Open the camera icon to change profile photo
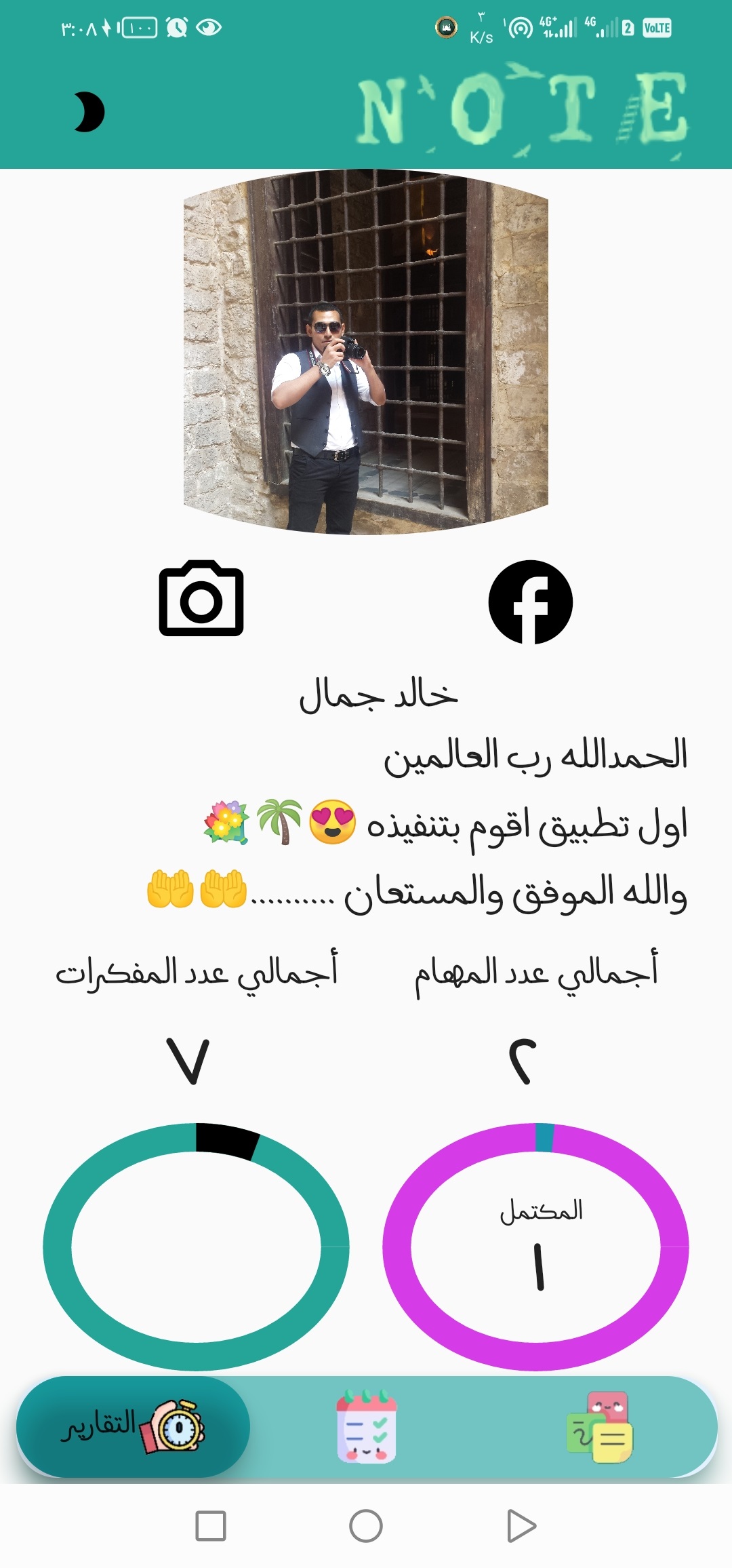This screenshot has height=1568, width=732. [x=201, y=602]
